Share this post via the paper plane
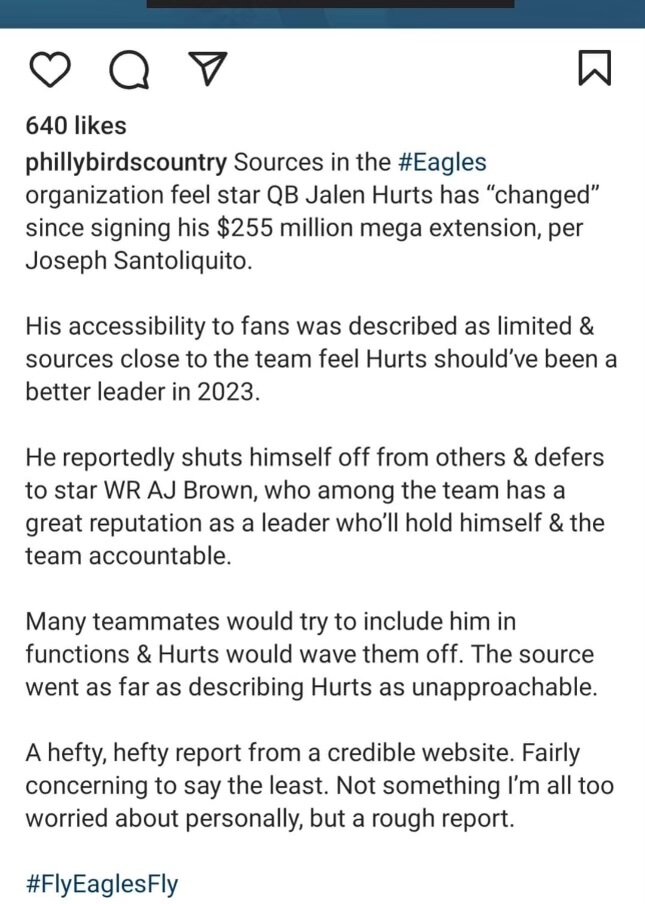The width and height of the screenshot is (645, 904). [207, 68]
